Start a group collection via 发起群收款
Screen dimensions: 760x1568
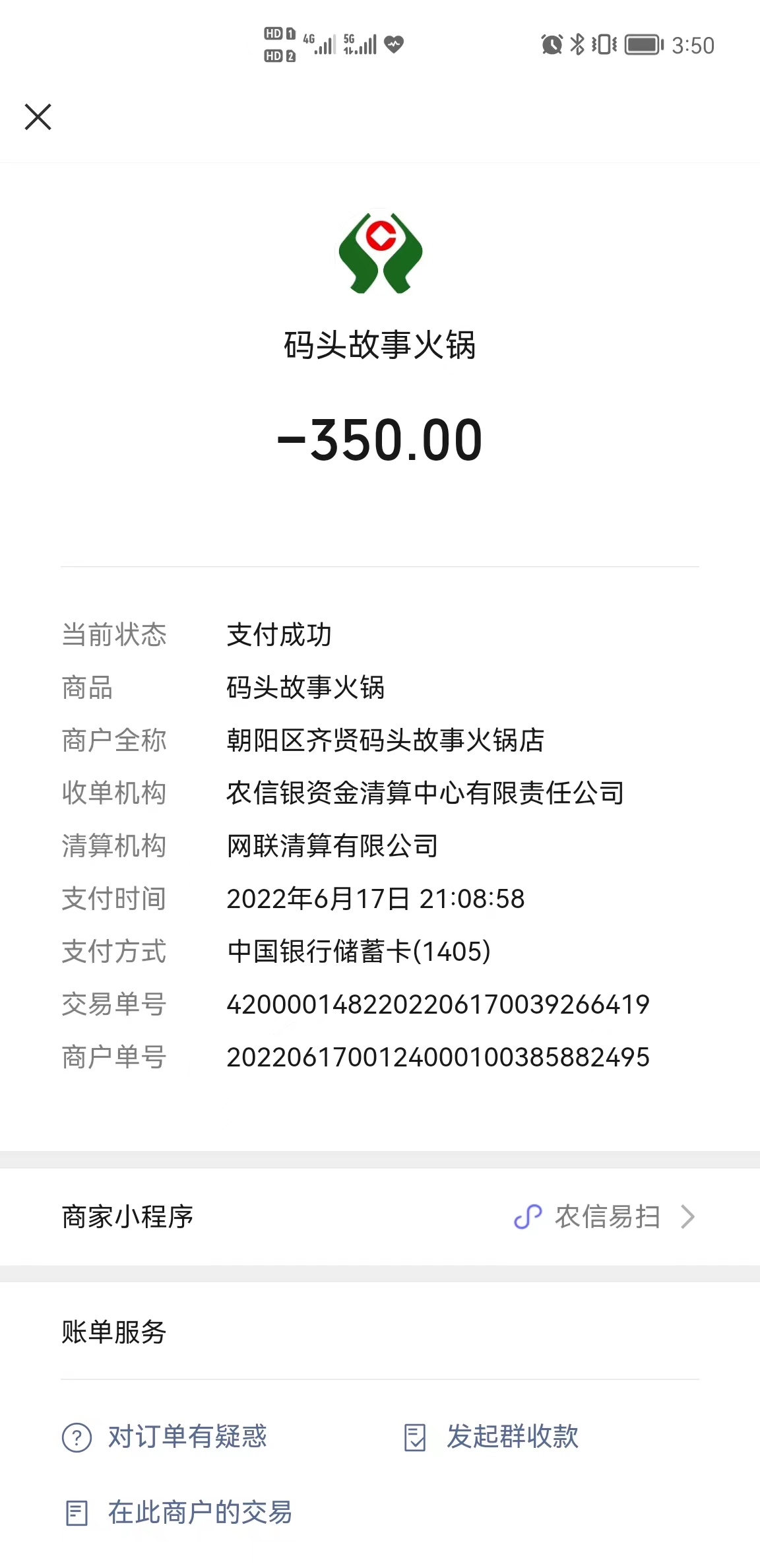point(491,1437)
